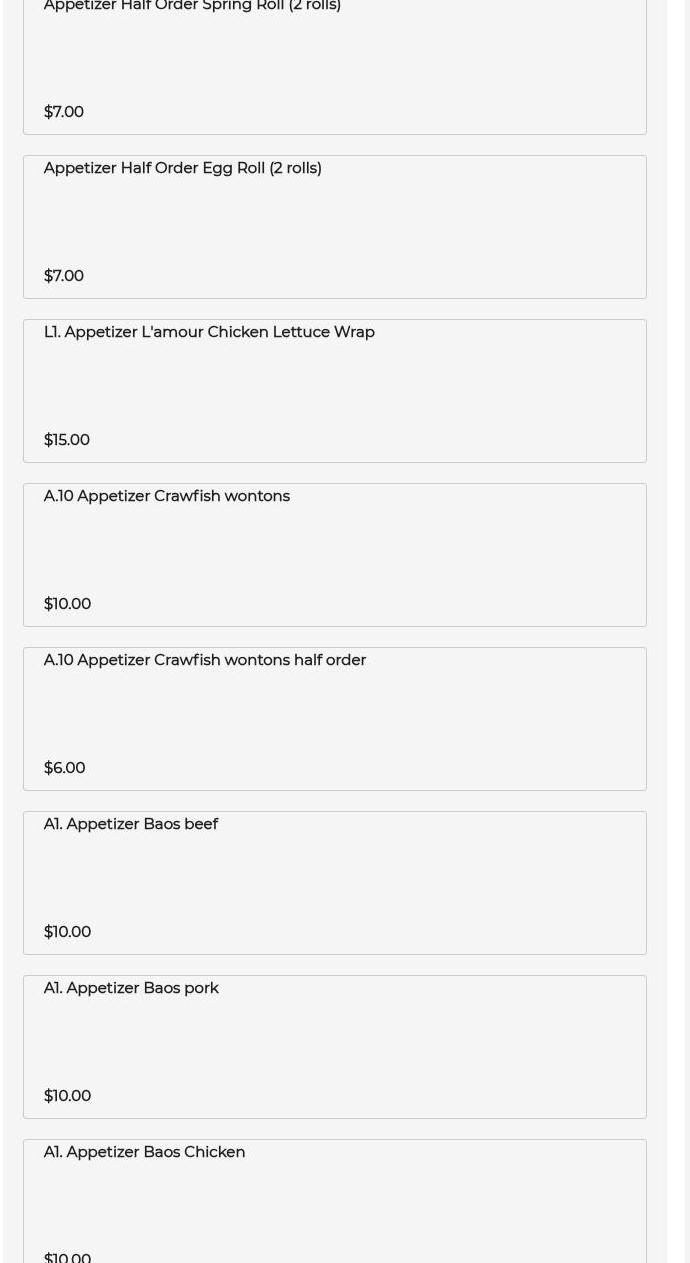Screen dimensions: 690x1263
Task: View Appetizer Baos Chicken details
Action: 334,1200
